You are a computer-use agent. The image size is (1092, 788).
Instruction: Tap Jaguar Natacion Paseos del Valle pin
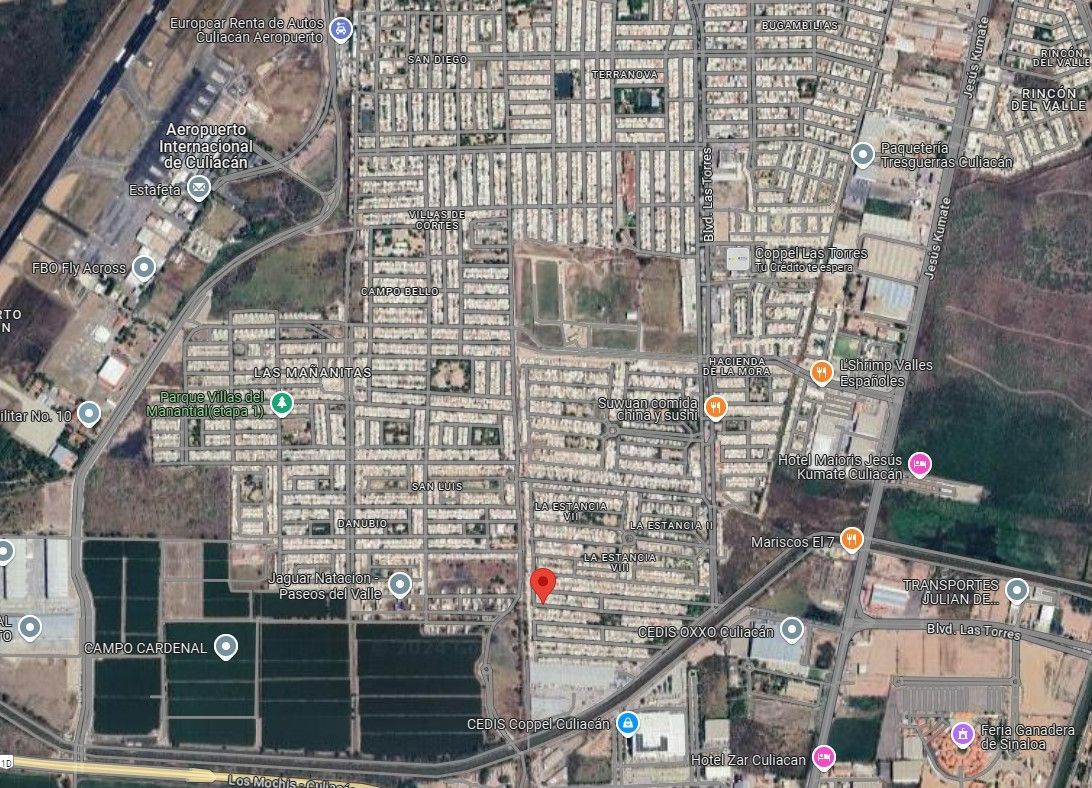(x=400, y=585)
